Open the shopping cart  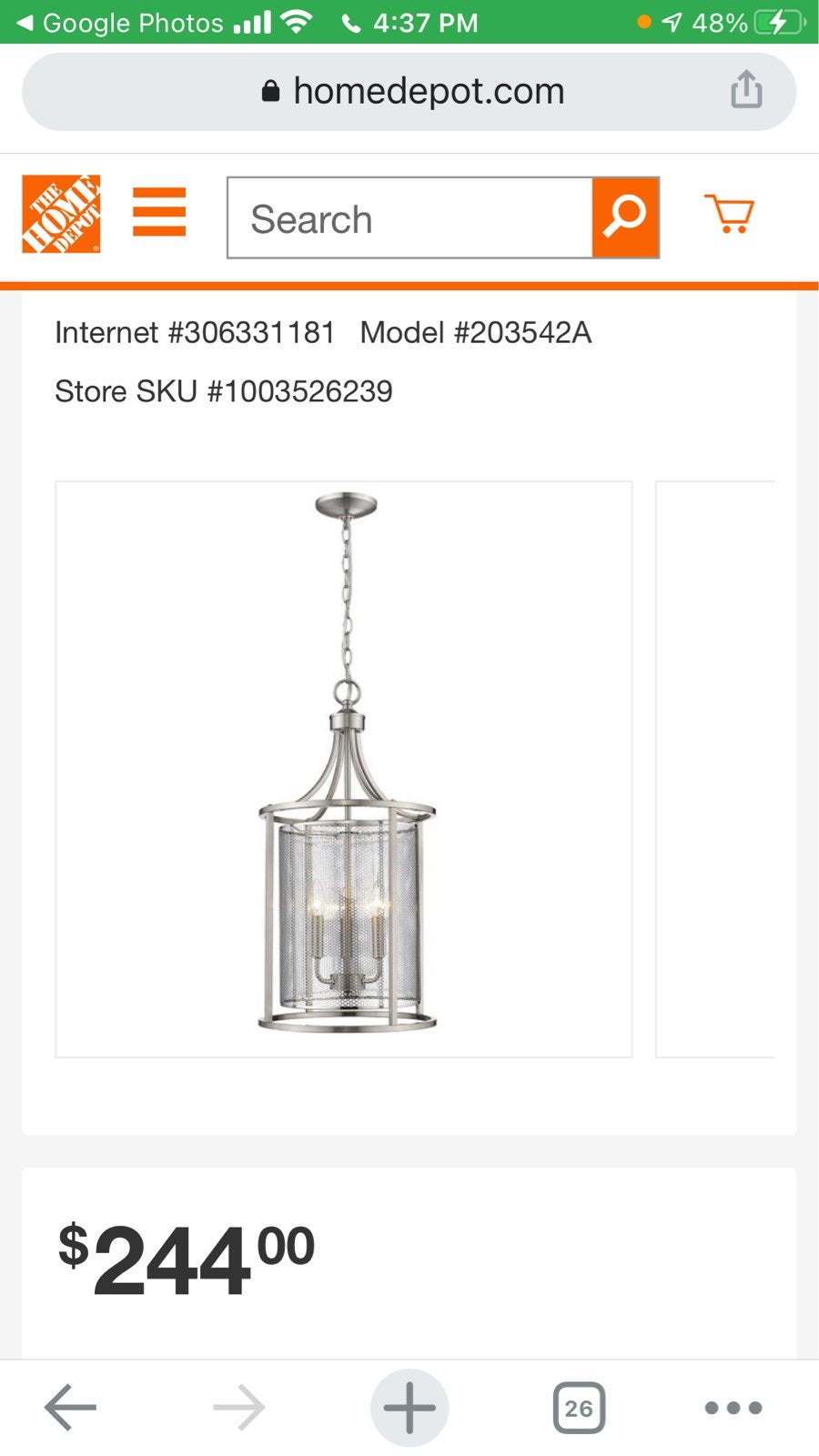tap(729, 215)
